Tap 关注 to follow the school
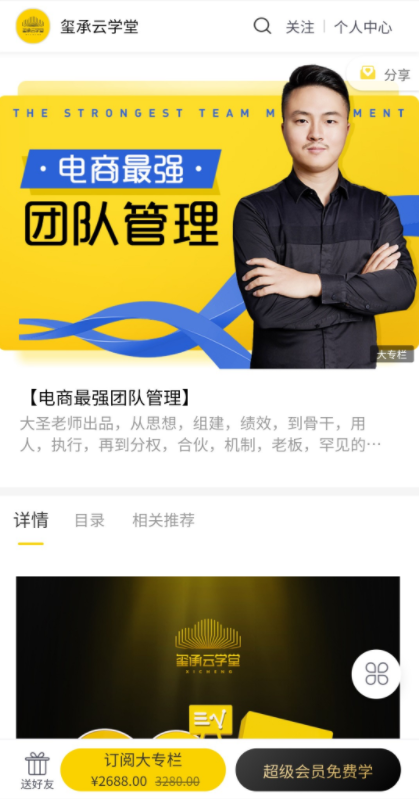 point(300,27)
